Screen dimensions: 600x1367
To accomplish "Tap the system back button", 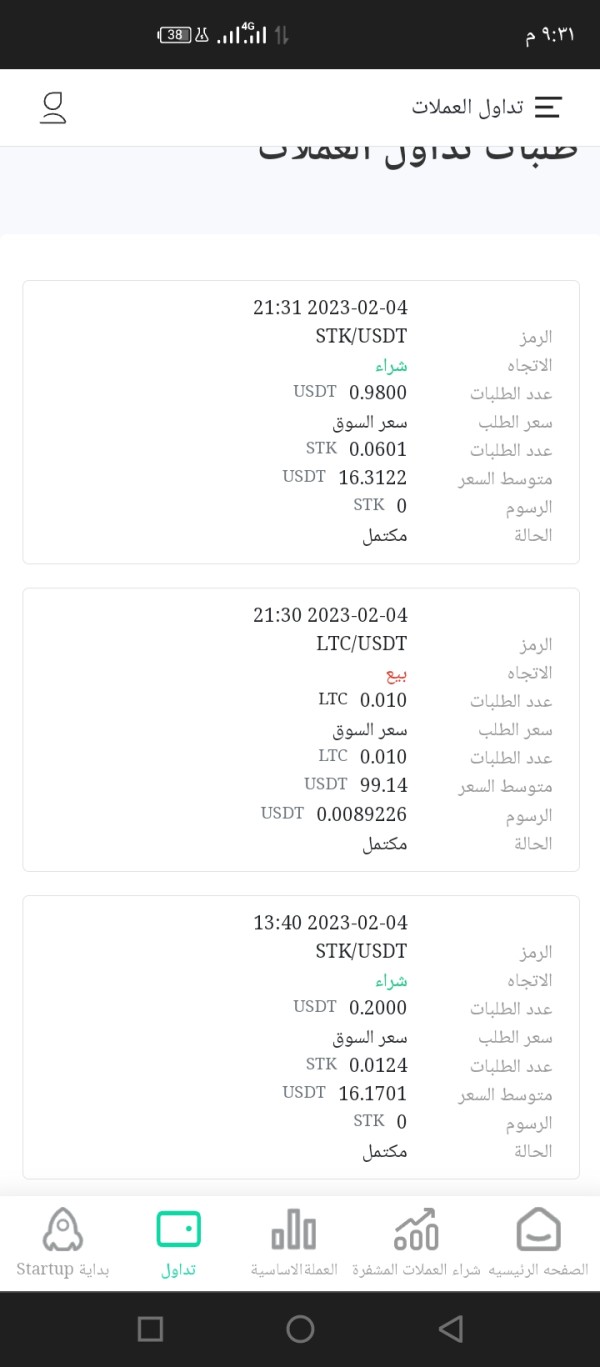I will [x=451, y=1328].
